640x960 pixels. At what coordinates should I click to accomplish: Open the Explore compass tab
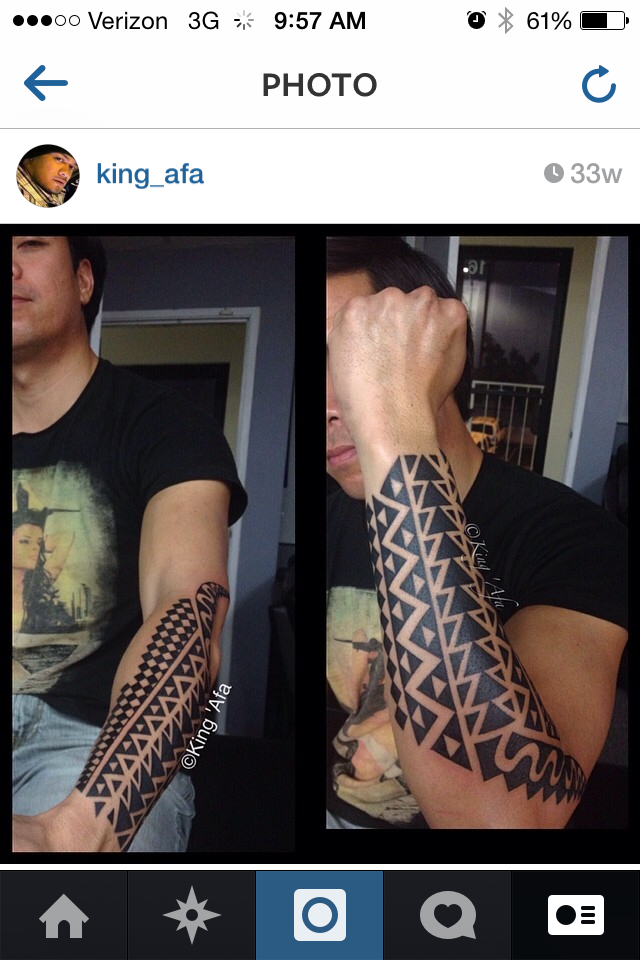point(191,915)
